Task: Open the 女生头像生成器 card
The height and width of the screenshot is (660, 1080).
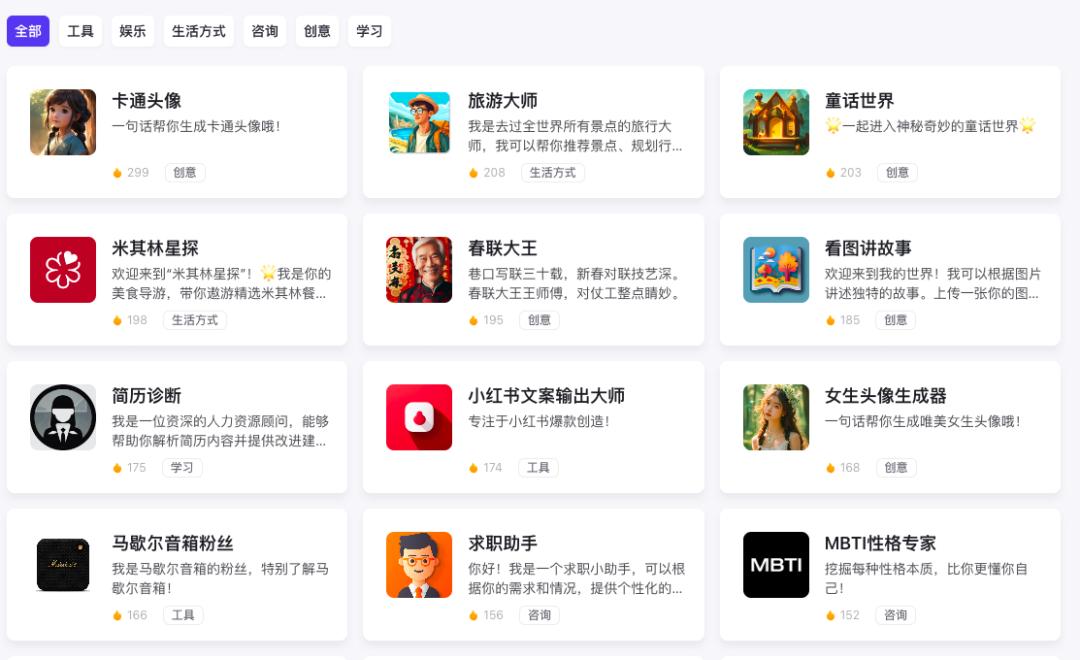Action: [890, 427]
